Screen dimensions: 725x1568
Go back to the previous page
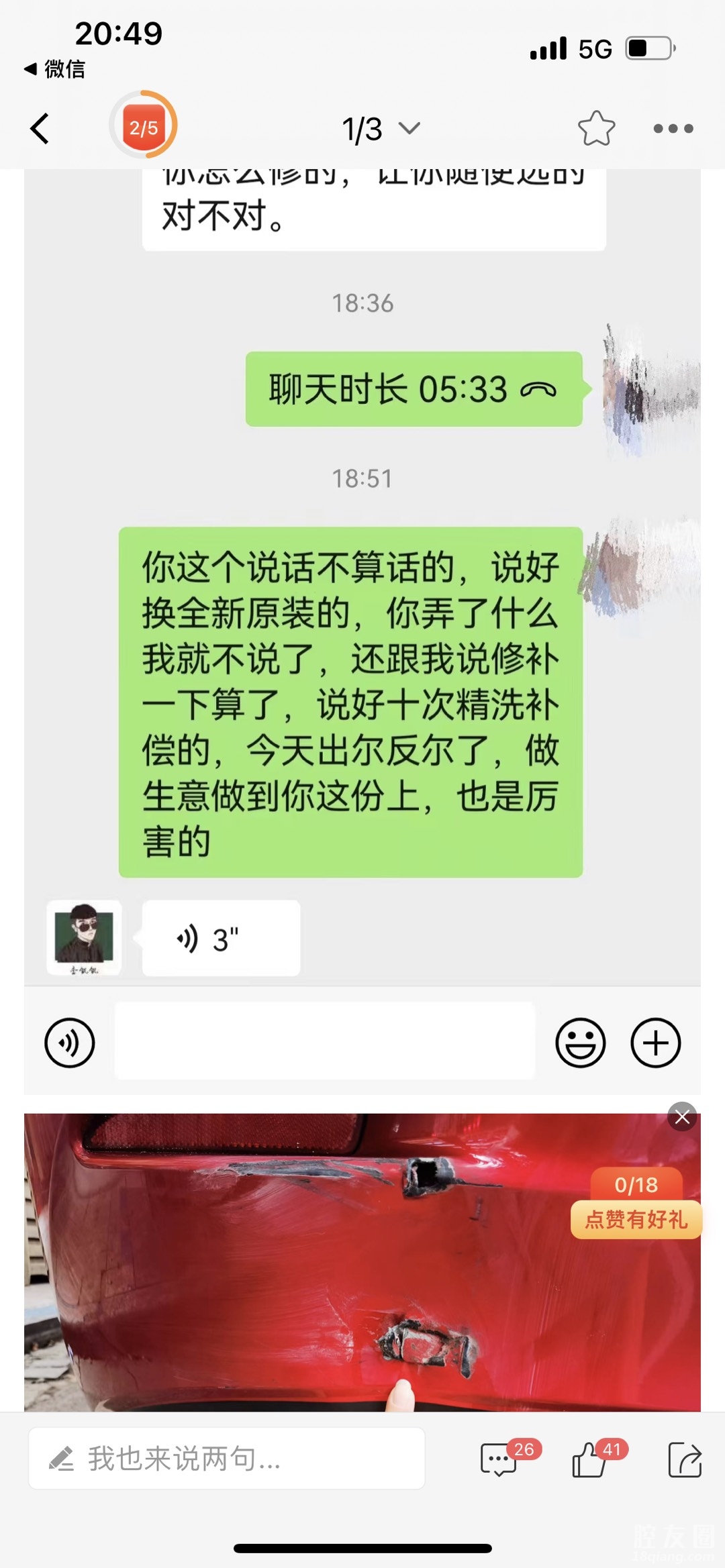click(40, 128)
